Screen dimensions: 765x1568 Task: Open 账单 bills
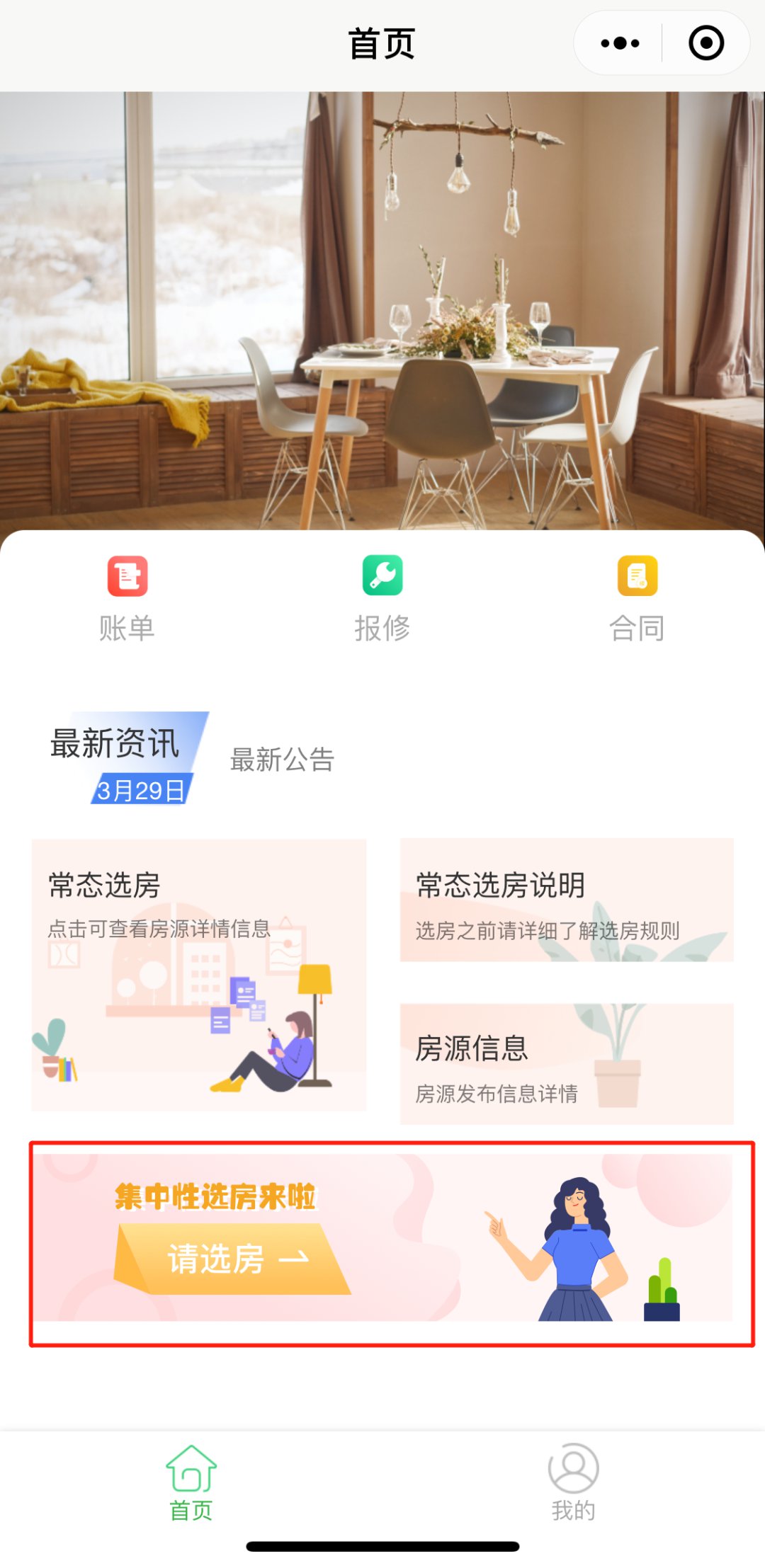[x=127, y=597]
